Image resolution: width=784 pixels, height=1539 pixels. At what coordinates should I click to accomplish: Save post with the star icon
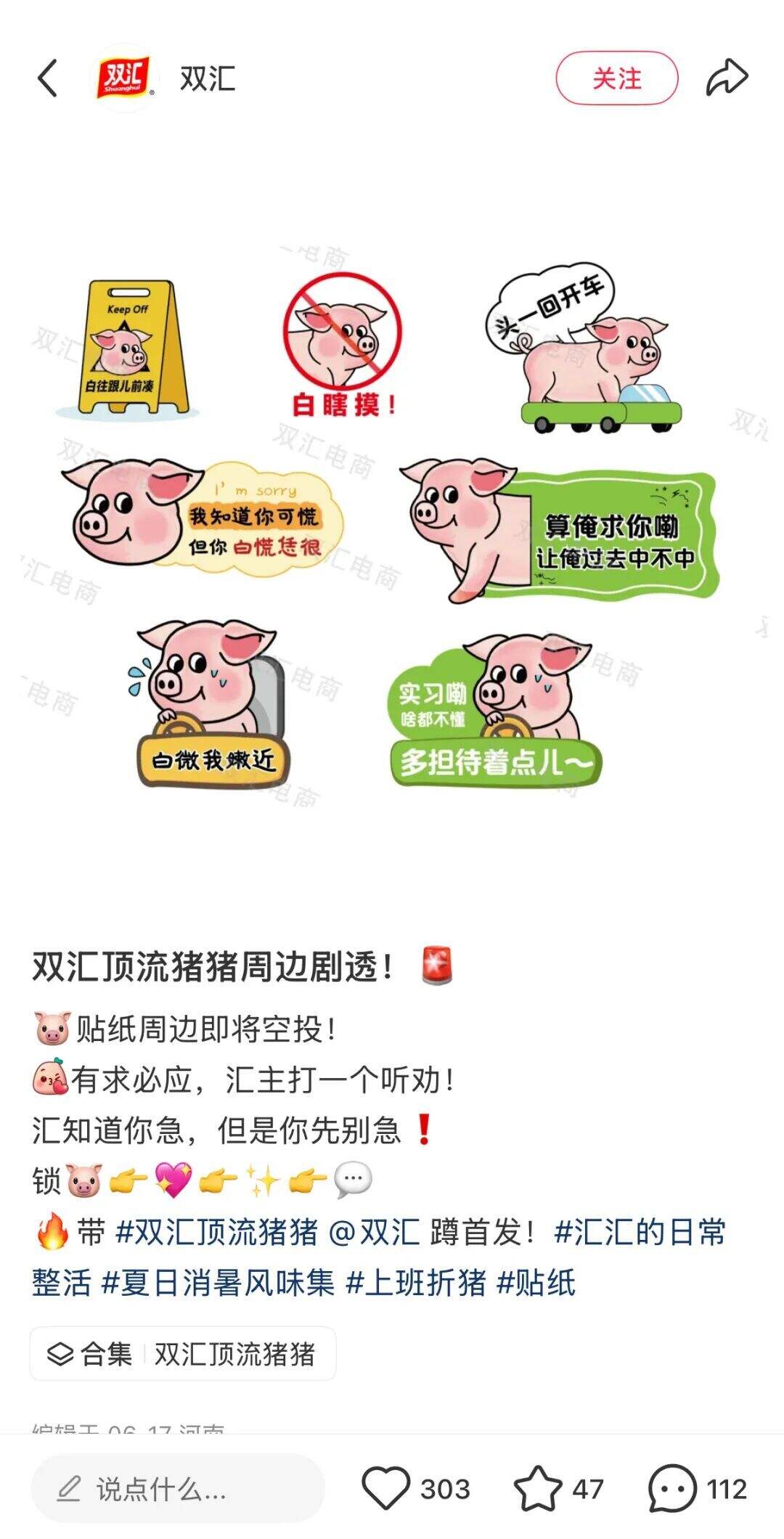538,1489
